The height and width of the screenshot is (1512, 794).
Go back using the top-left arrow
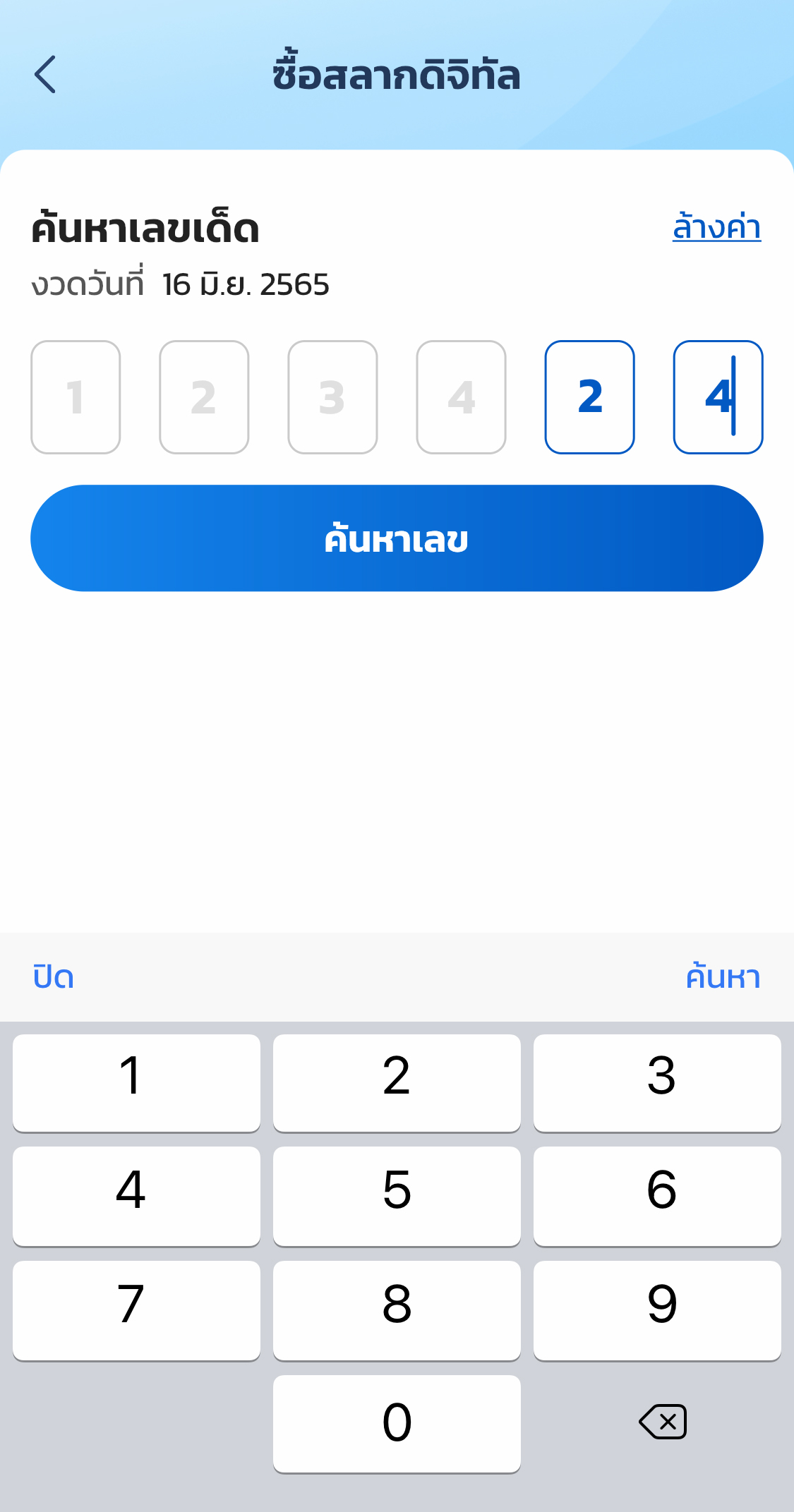[45, 75]
